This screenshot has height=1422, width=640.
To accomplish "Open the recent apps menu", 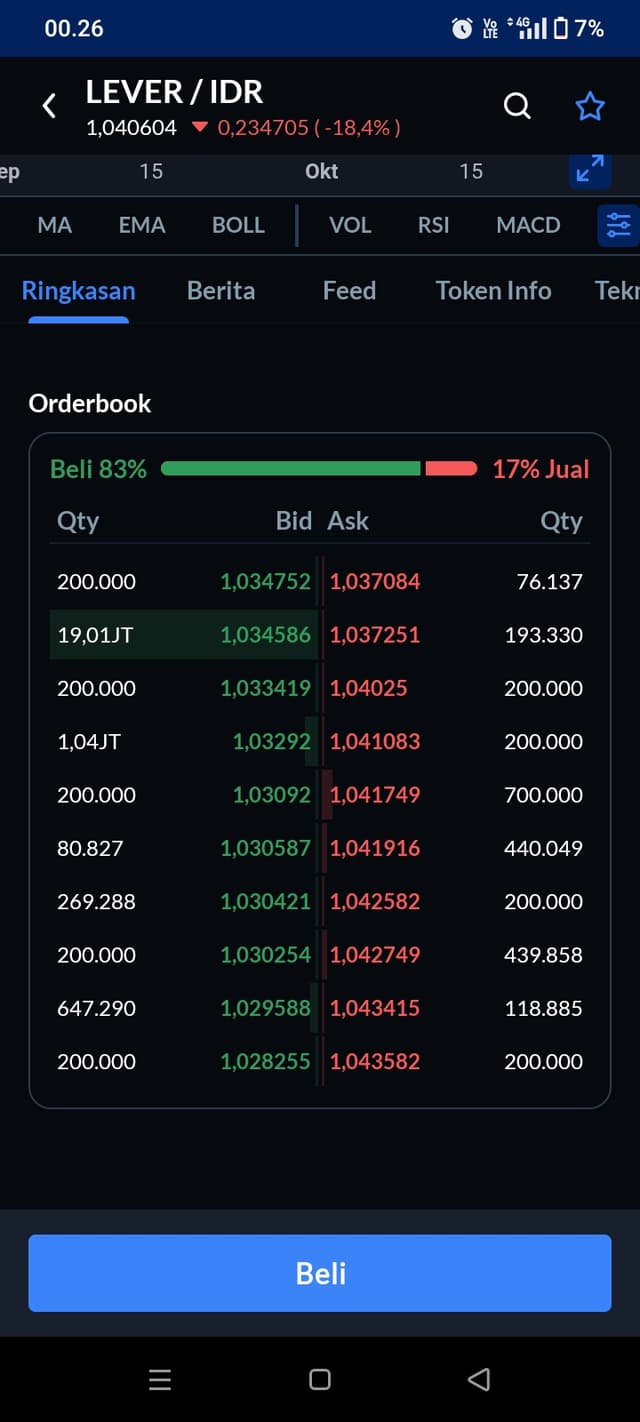I will 160,1380.
